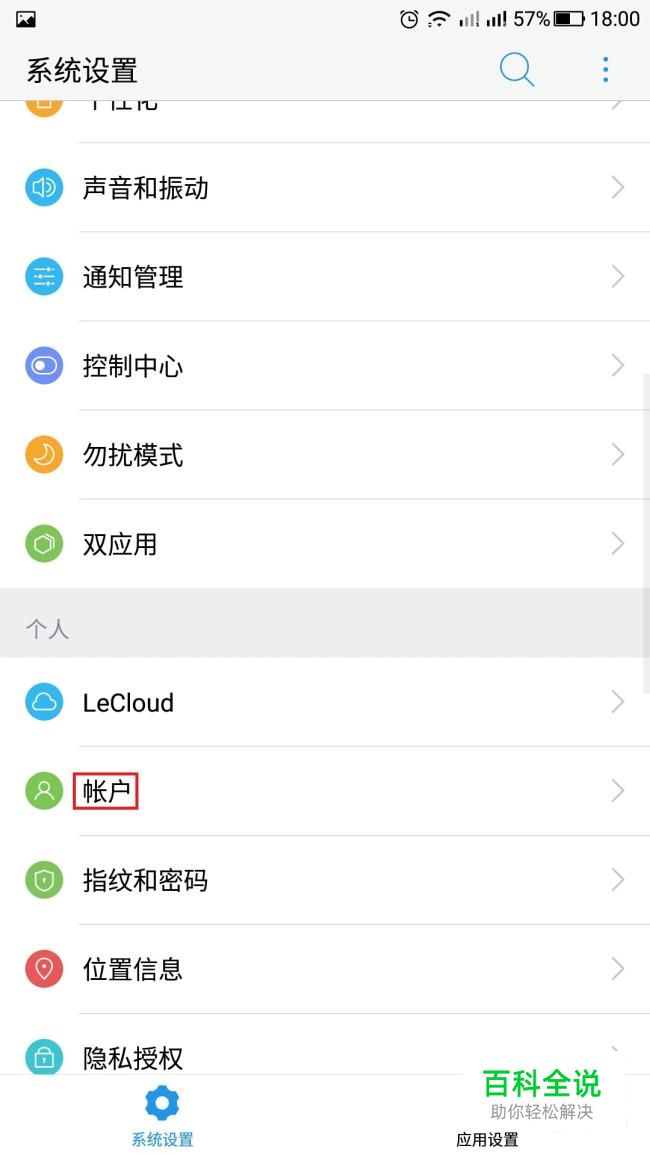The image size is (650, 1155).
Task: Go to 控制中心
Action: (325, 366)
